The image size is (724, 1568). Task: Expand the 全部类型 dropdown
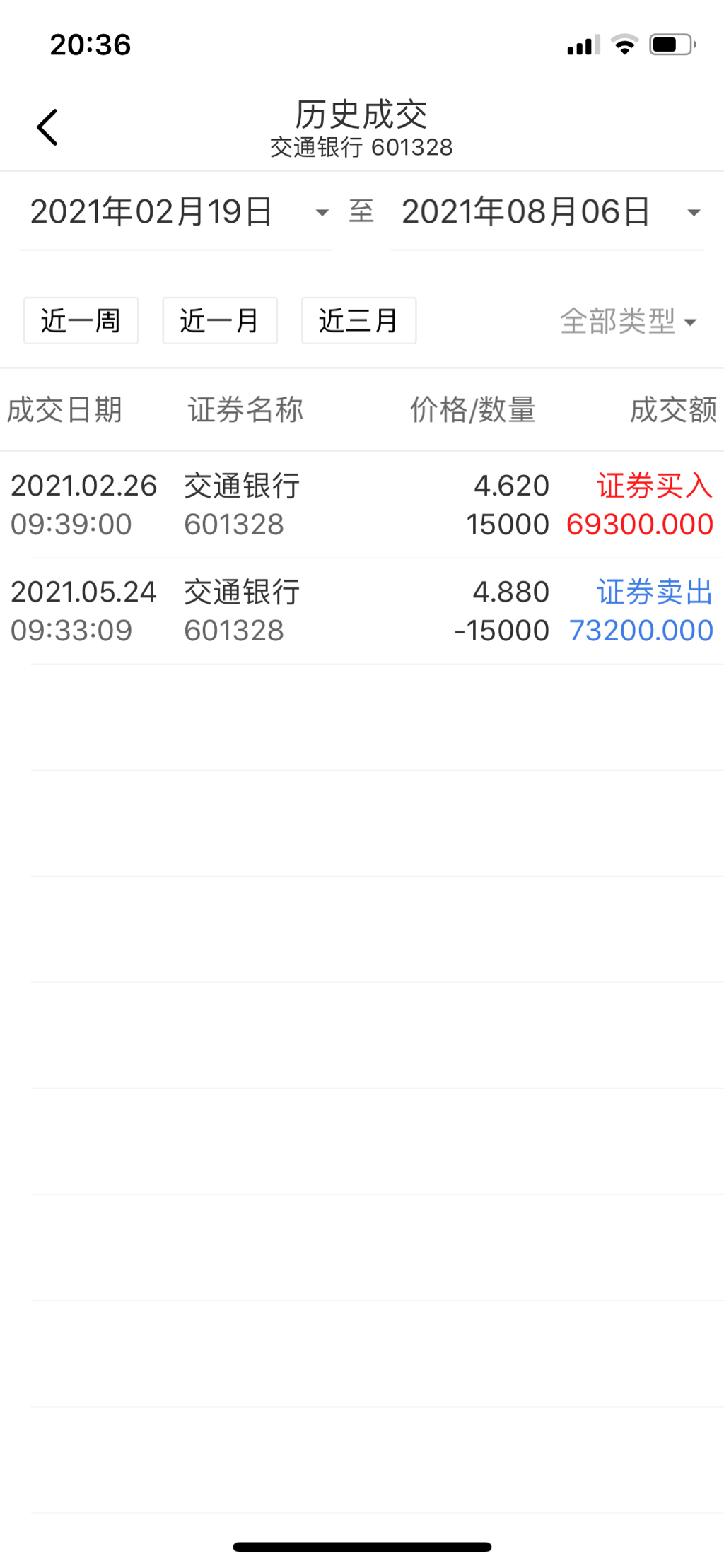[x=628, y=322]
